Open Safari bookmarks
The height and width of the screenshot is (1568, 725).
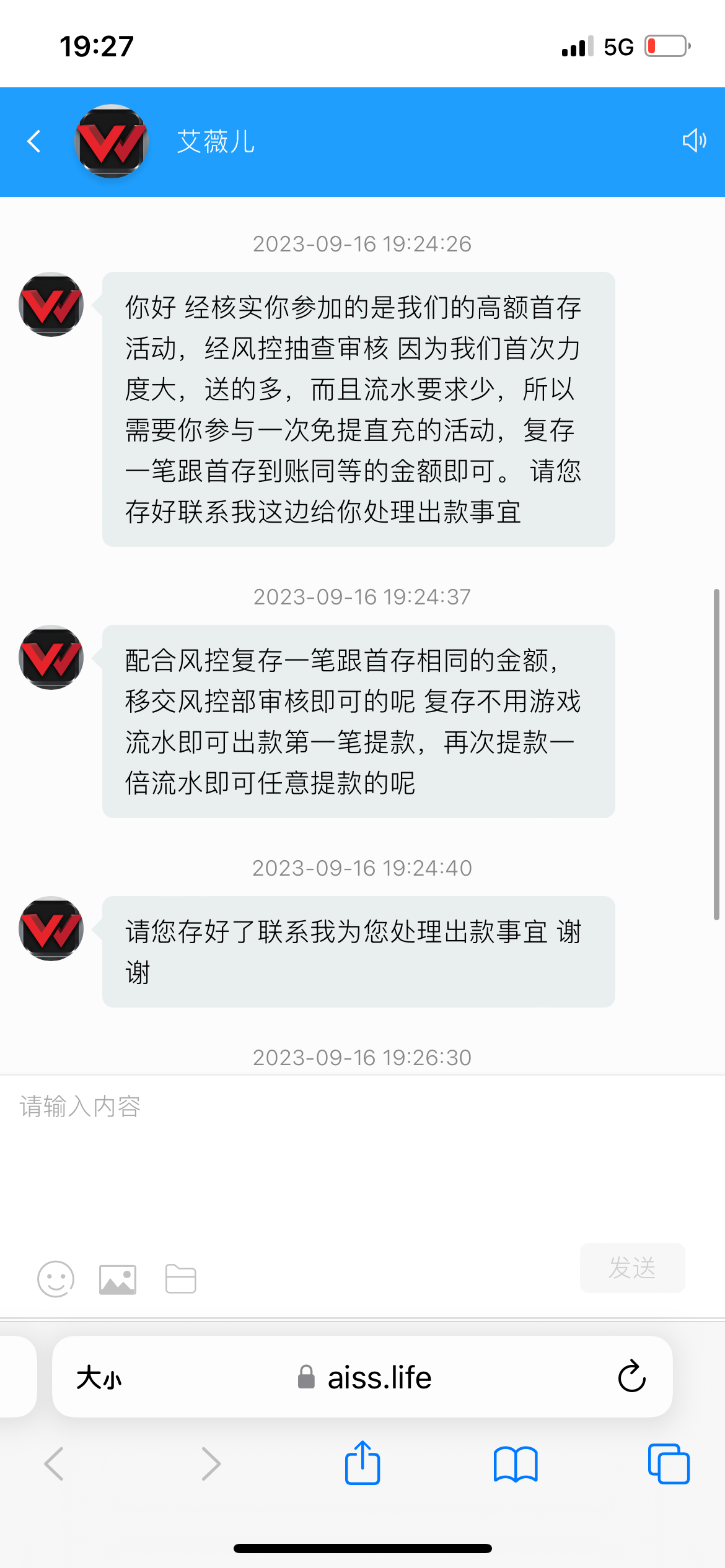pos(516,1464)
